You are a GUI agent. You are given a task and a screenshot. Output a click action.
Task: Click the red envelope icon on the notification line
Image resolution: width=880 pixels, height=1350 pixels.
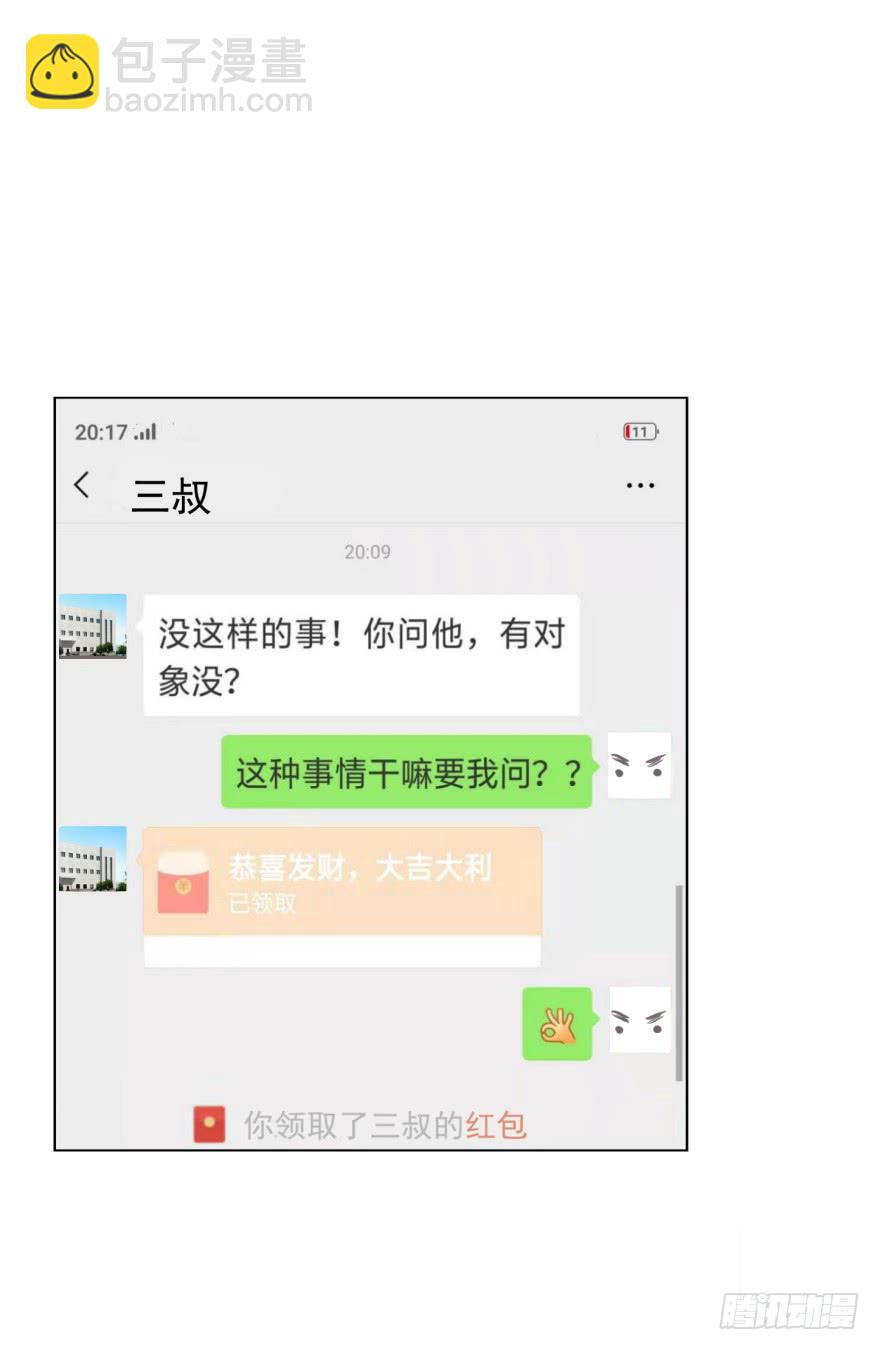point(207,1123)
